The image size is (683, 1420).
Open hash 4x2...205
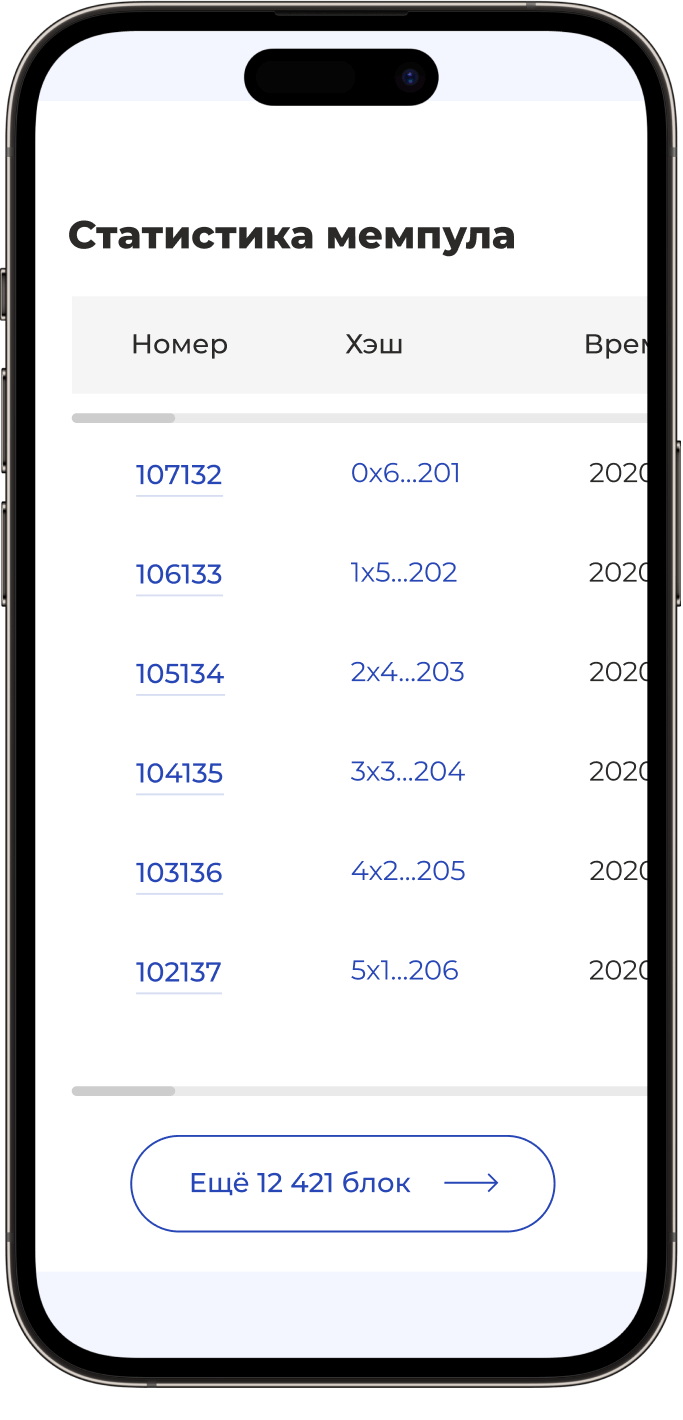407,871
